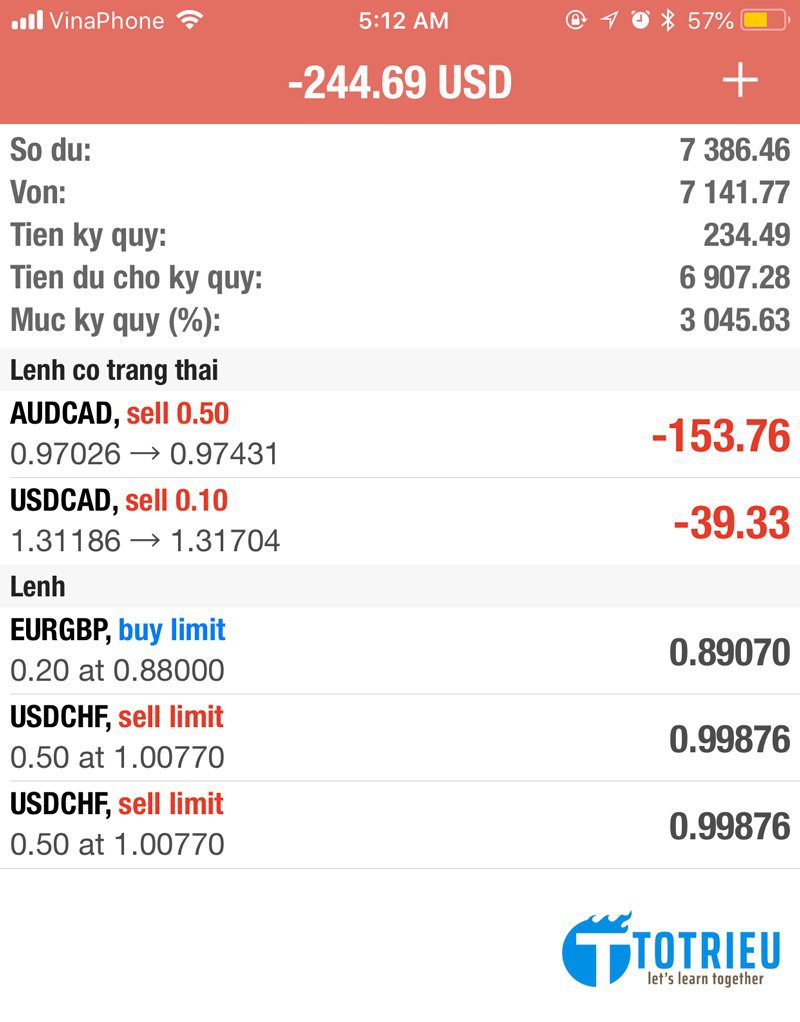
Task: Open the USDCAD sell 0.10 position details
Action: (400, 520)
